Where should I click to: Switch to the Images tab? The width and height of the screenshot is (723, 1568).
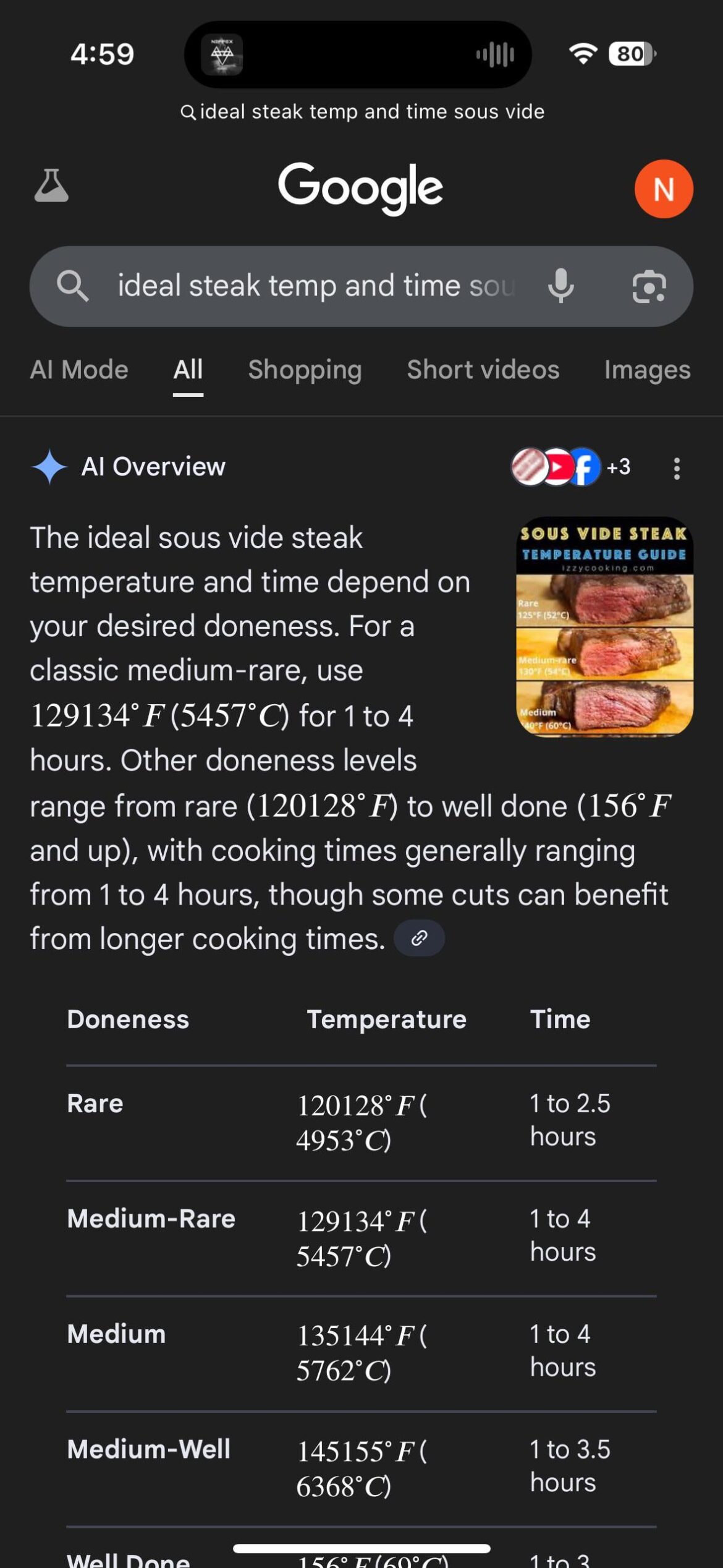pyautogui.click(x=647, y=369)
